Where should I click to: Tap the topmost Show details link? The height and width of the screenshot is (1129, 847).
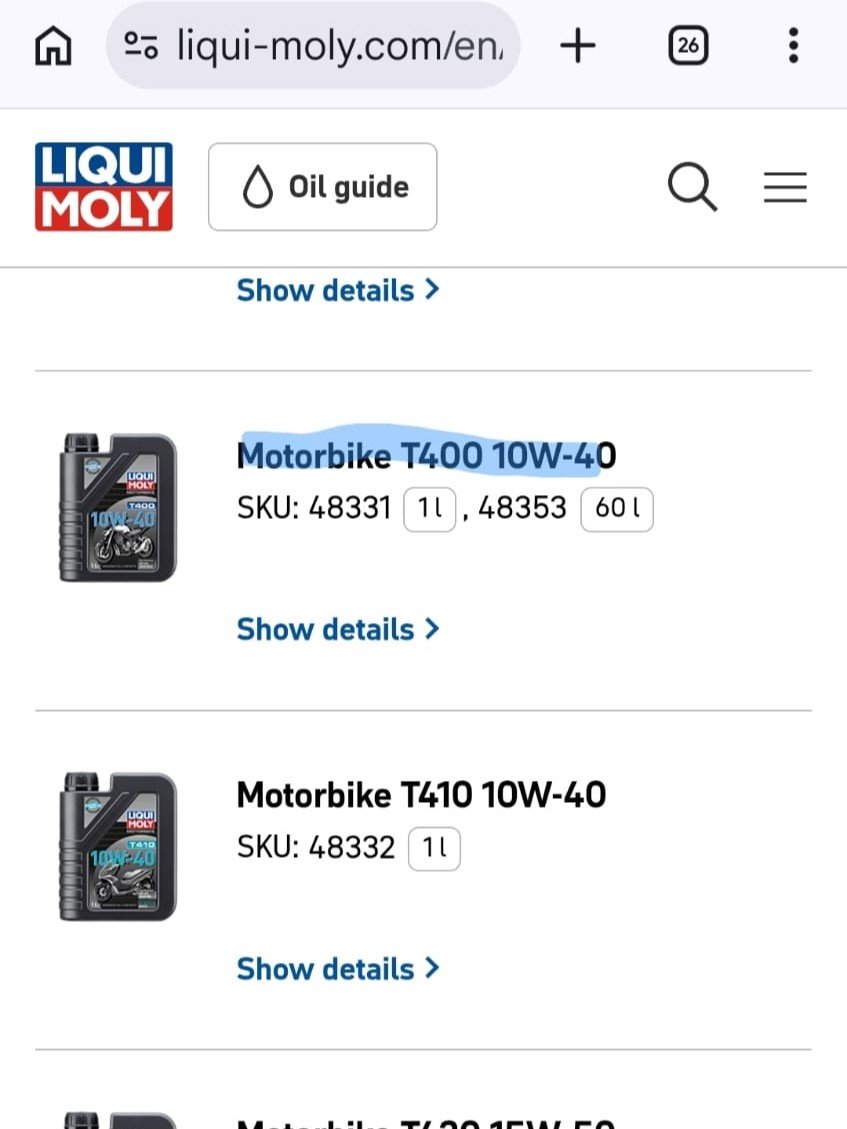click(338, 290)
